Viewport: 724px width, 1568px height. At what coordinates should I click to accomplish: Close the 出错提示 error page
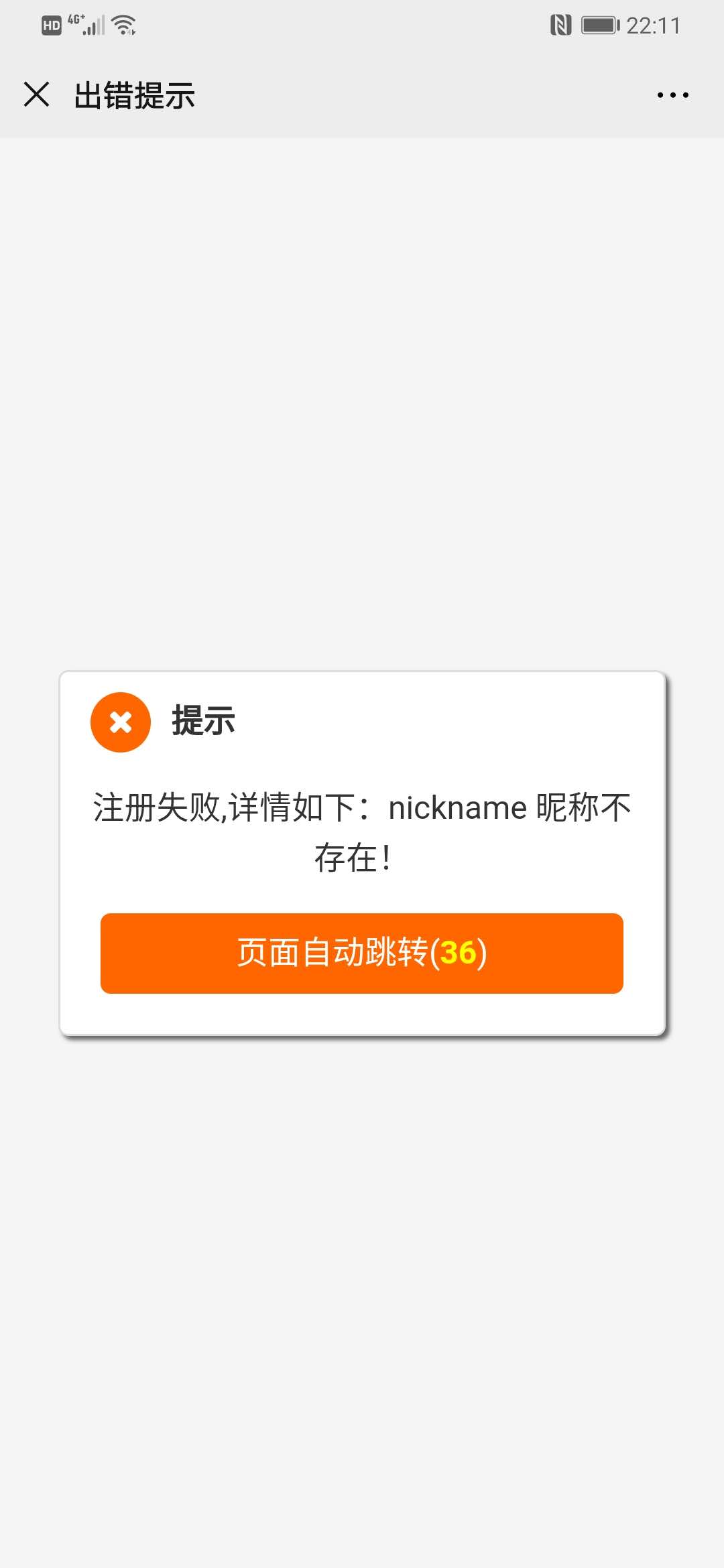coord(37,94)
